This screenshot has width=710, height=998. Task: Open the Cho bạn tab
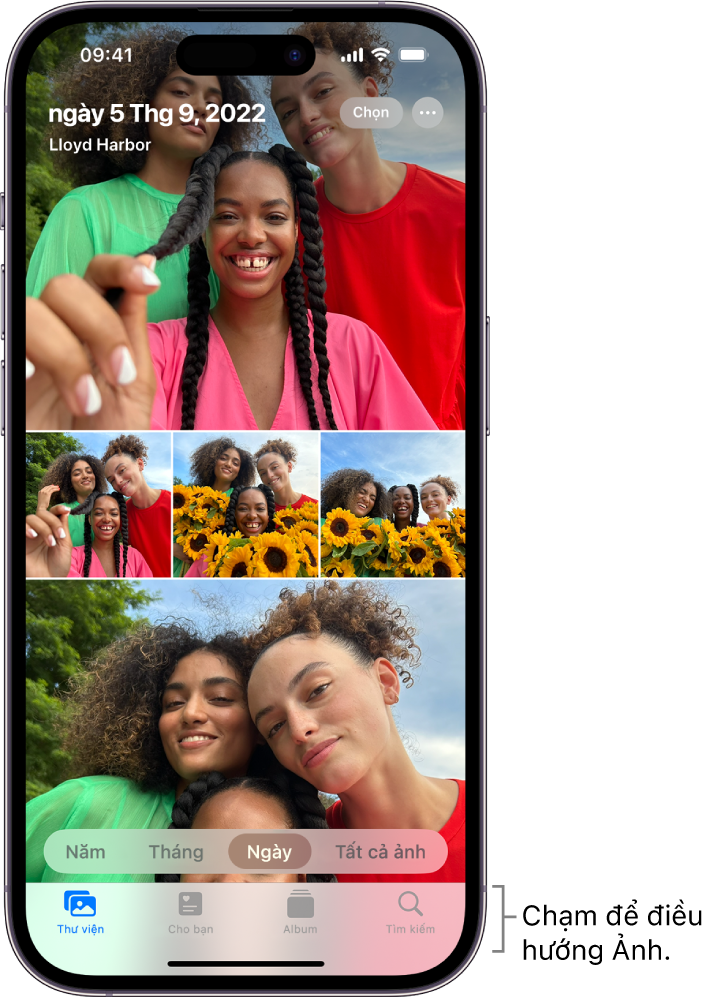(190, 912)
